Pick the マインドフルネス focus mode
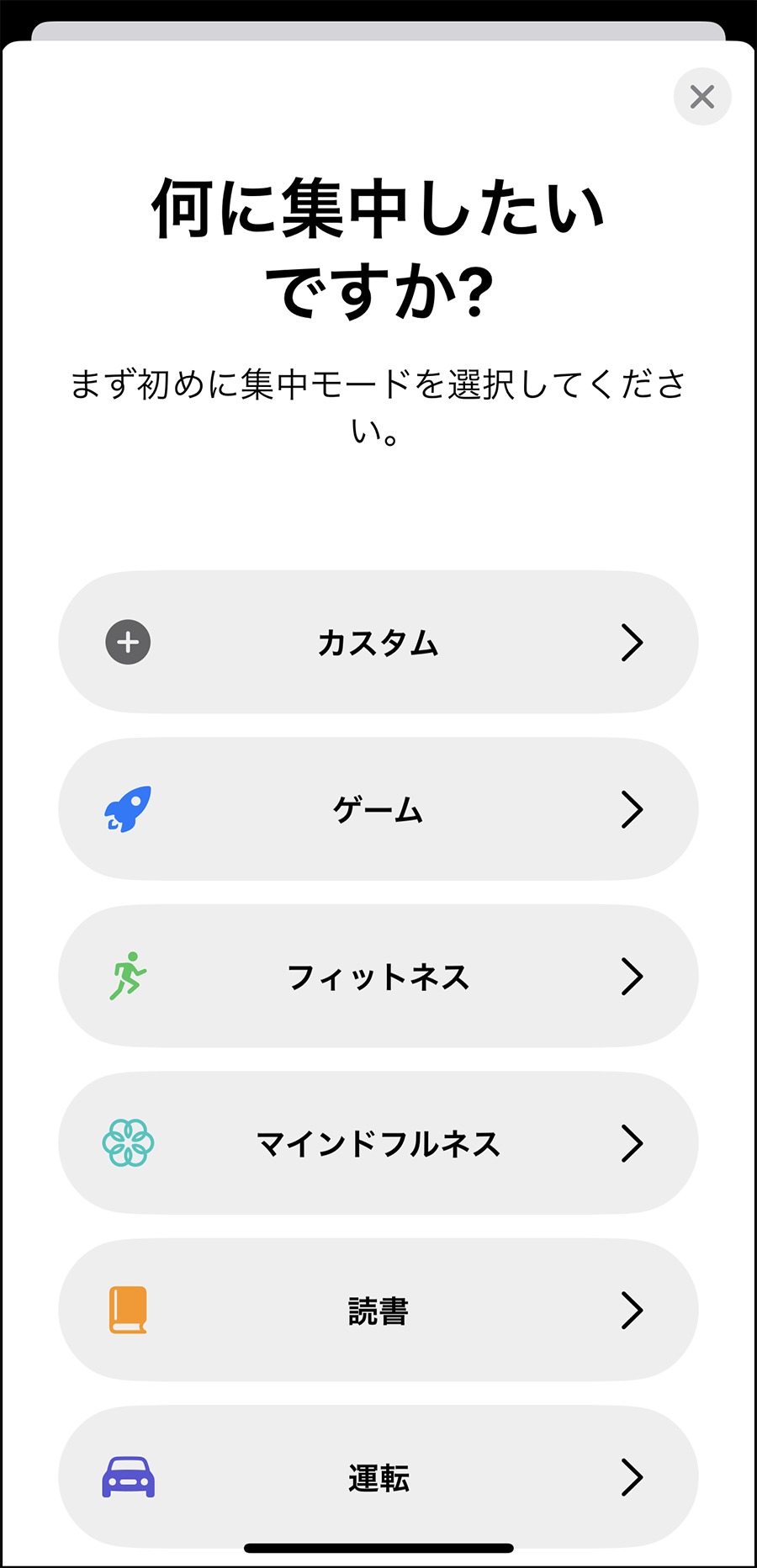This screenshot has width=757, height=1568. [x=378, y=1143]
